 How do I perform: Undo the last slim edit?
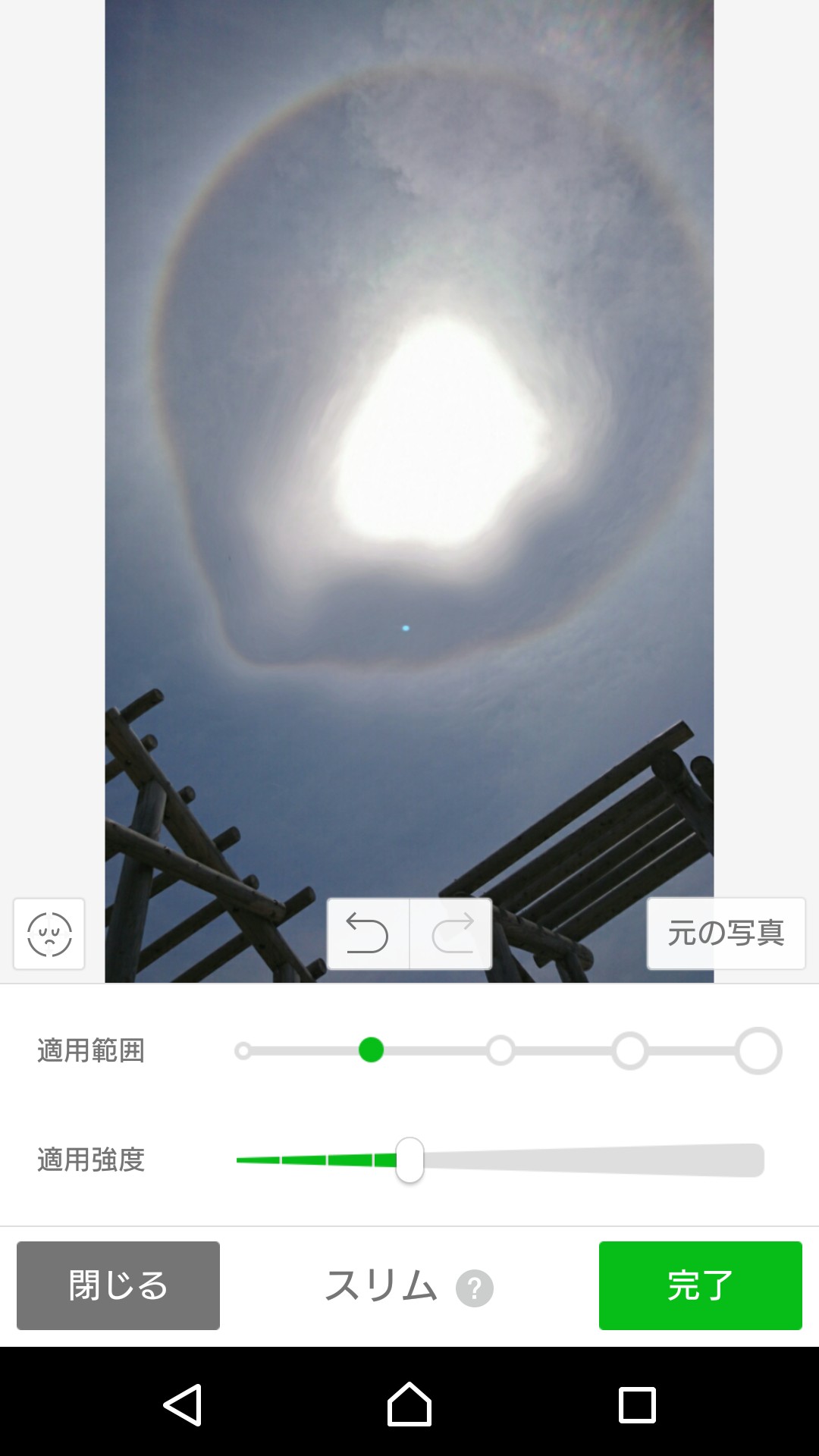click(x=368, y=934)
